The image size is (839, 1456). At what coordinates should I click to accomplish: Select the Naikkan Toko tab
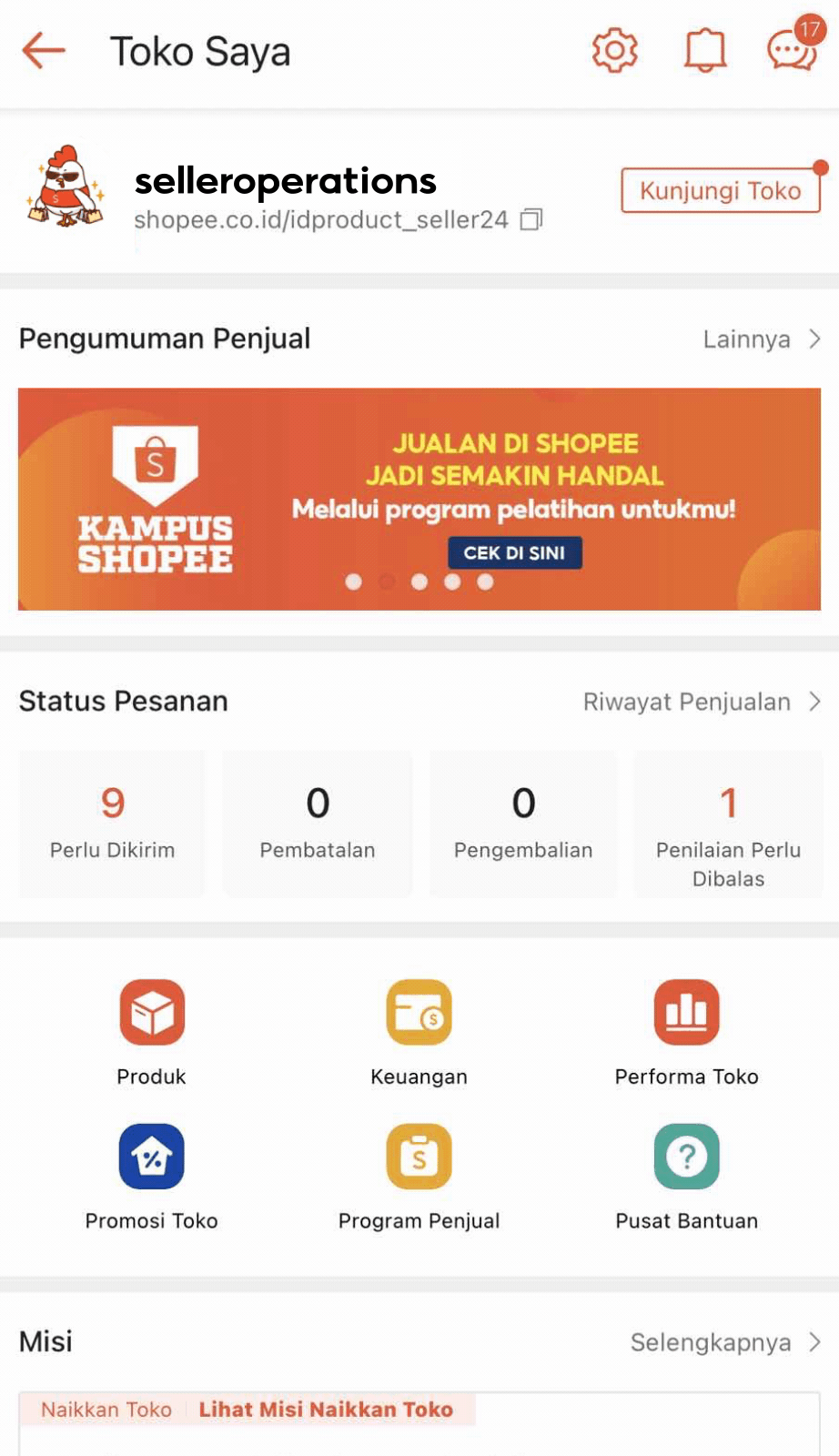[x=106, y=1409]
